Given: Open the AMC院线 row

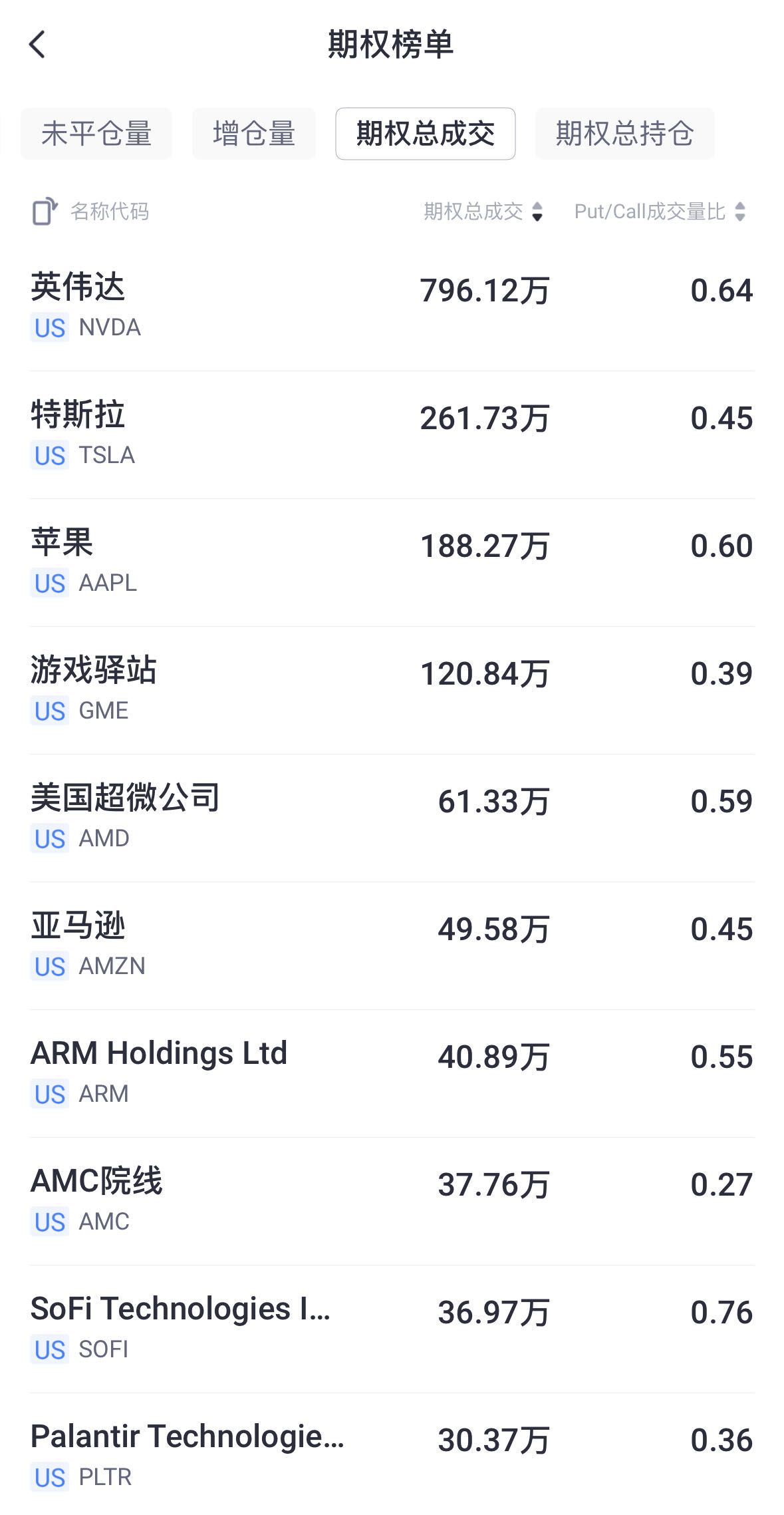Looking at the screenshot, I should tap(392, 1200).
